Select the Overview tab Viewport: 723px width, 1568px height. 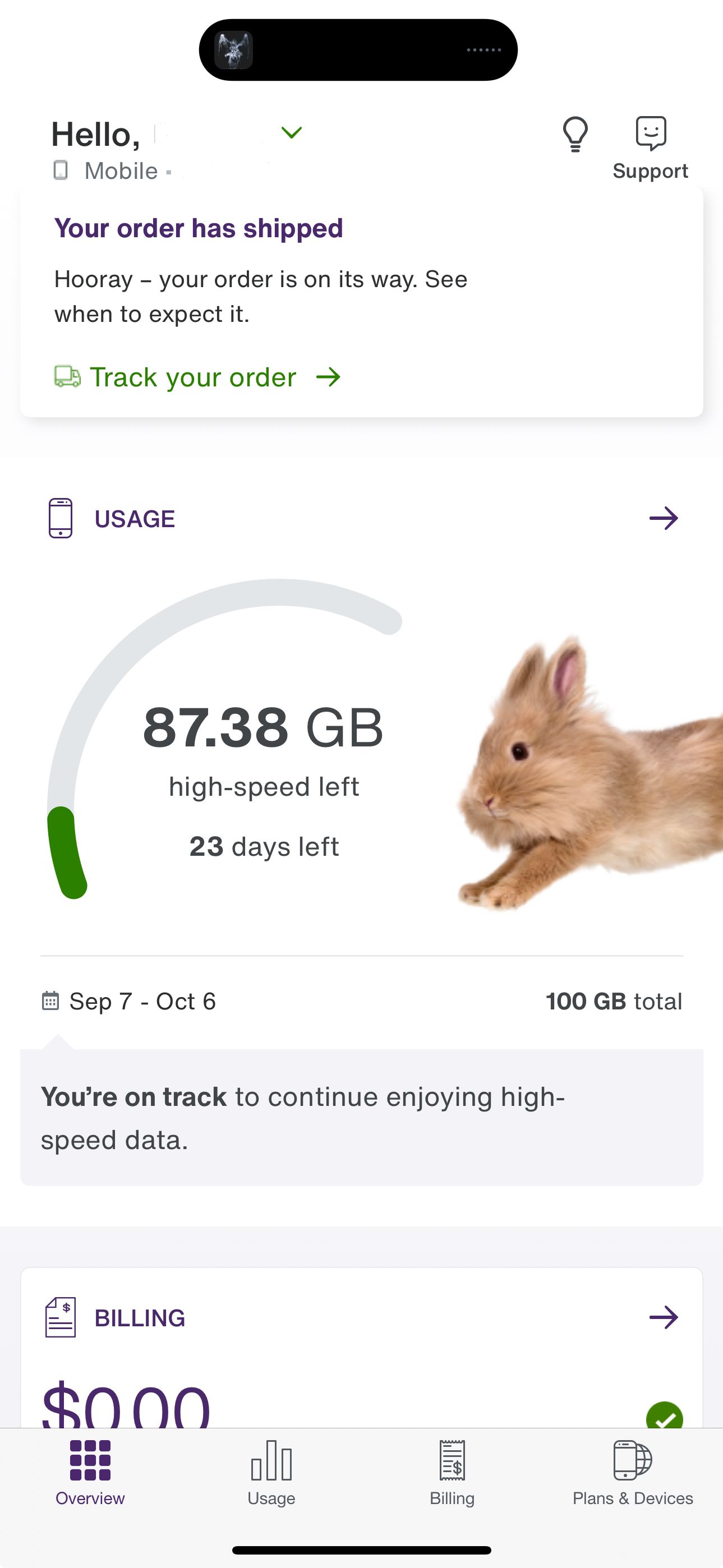click(x=90, y=1470)
